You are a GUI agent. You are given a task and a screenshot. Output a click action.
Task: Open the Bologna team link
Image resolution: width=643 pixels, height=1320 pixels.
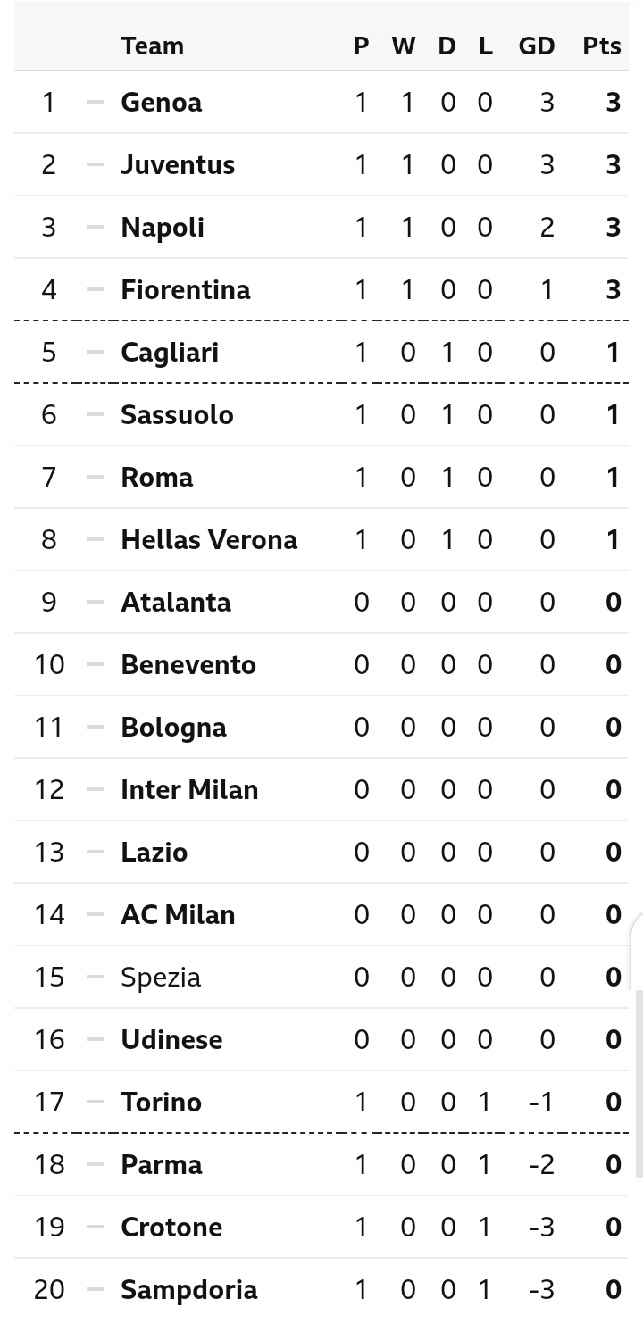click(x=173, y=727)
